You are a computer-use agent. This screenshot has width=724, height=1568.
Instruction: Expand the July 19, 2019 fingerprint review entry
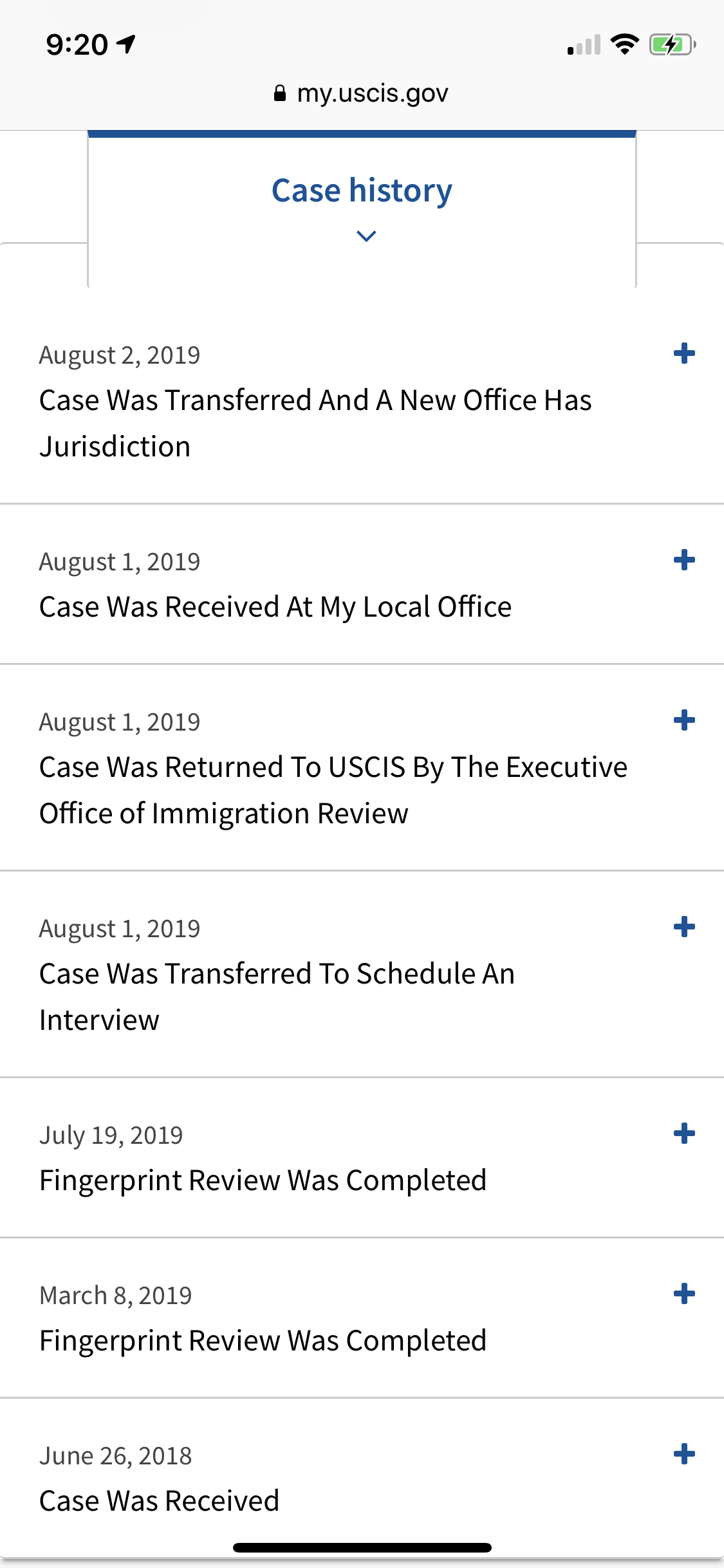pyautogui.click(x=684, y=1134)
